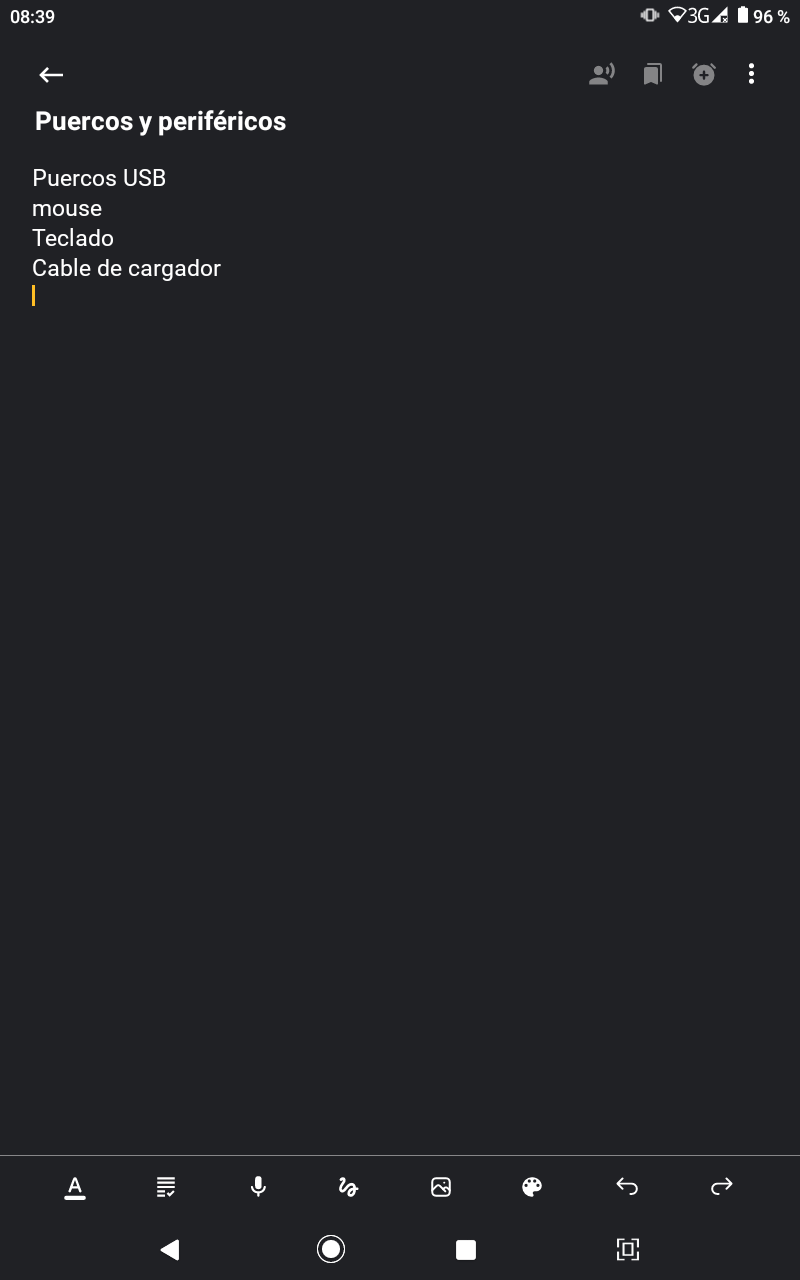Tap the read-aloud speaker icon
800x1280 pixels.
[x=601, y=74]
